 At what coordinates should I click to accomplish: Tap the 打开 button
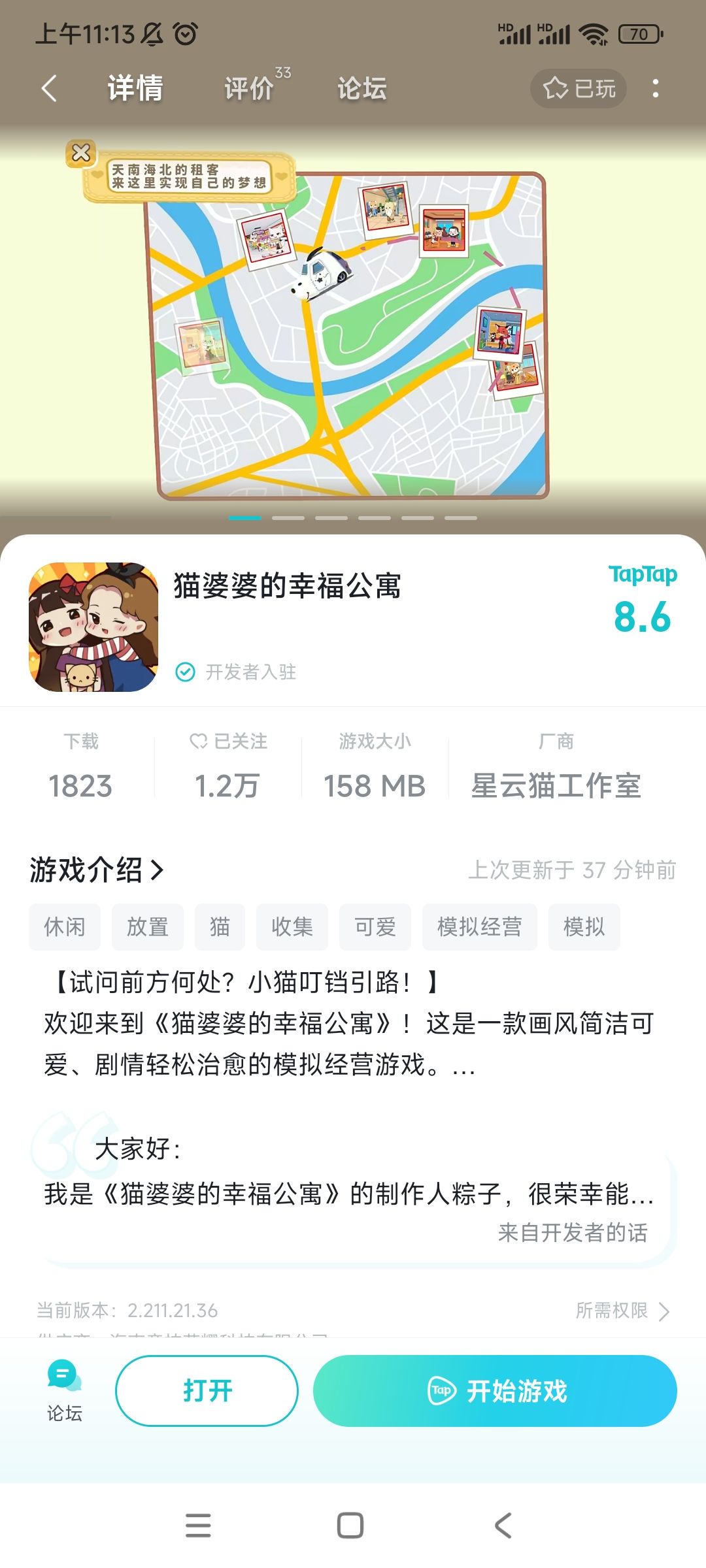(x=206, y=1390)
